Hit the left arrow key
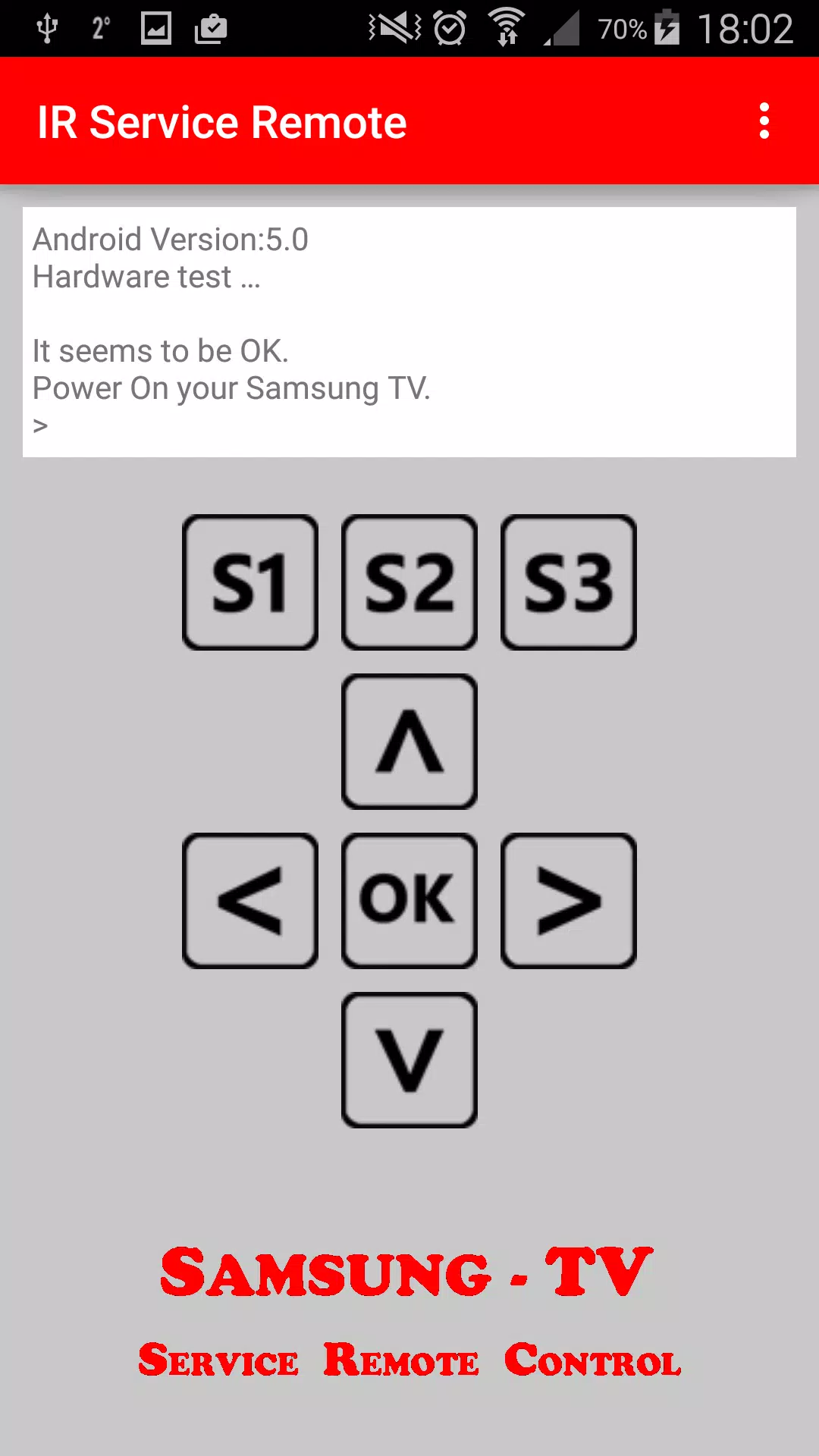This screenshot has width=819, height=1456. (x=250, y=901)
